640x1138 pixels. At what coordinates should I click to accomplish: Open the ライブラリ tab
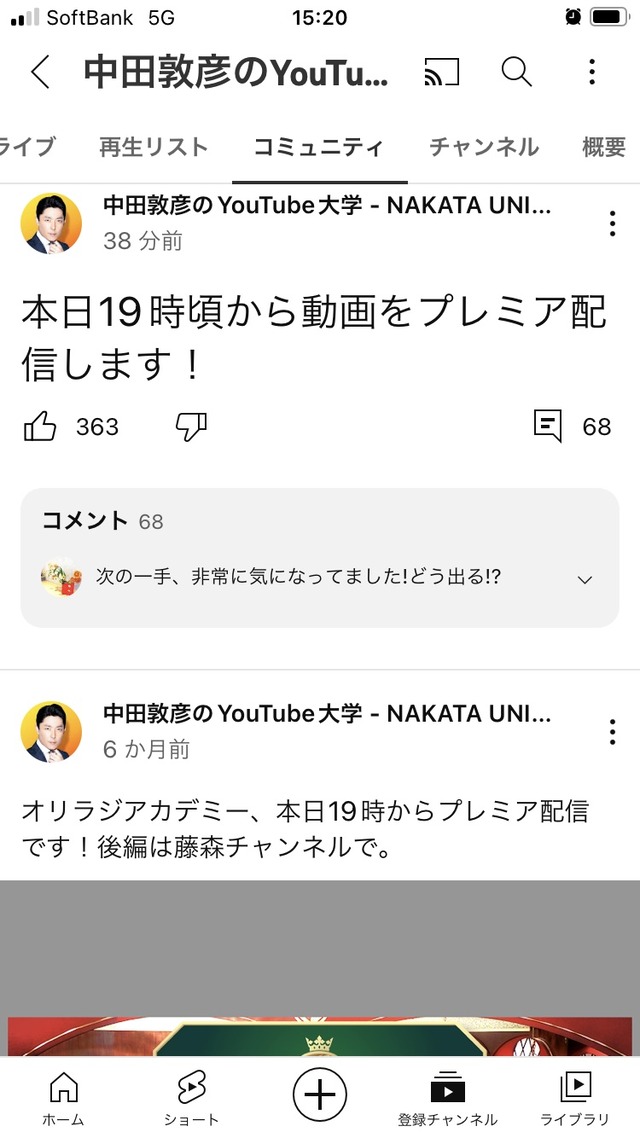pyautogui.click(x=575, y=1098)
